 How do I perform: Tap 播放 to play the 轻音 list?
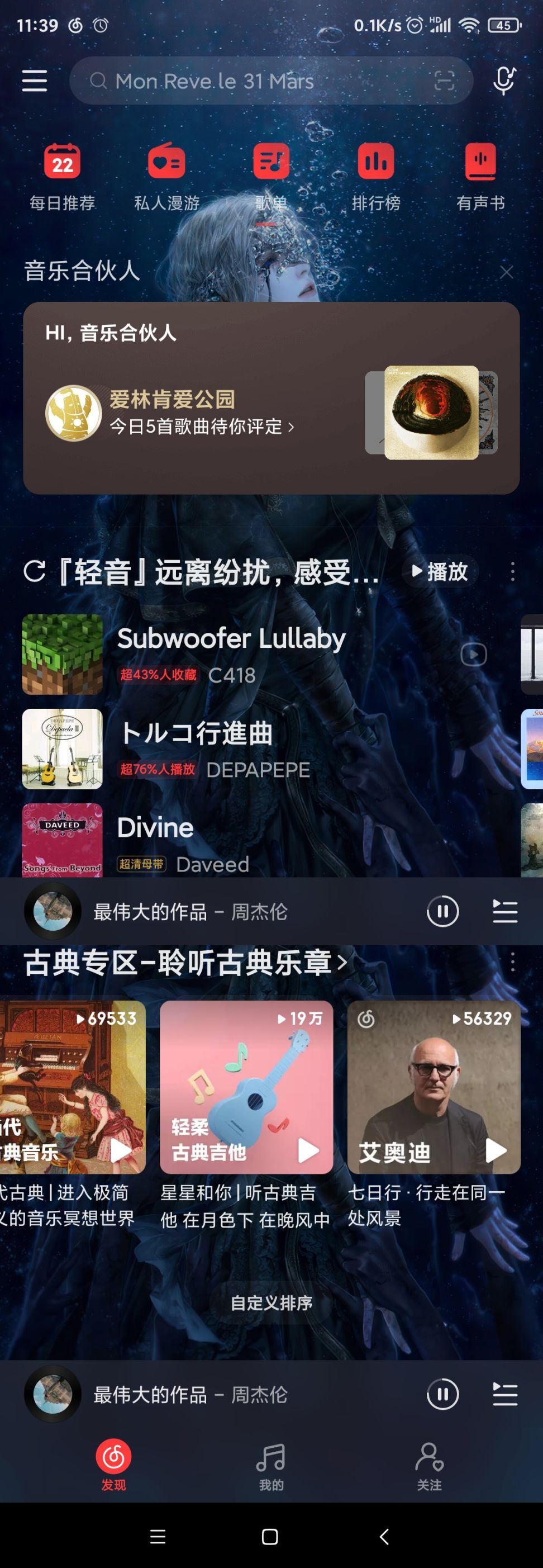[x=440, y=571]
